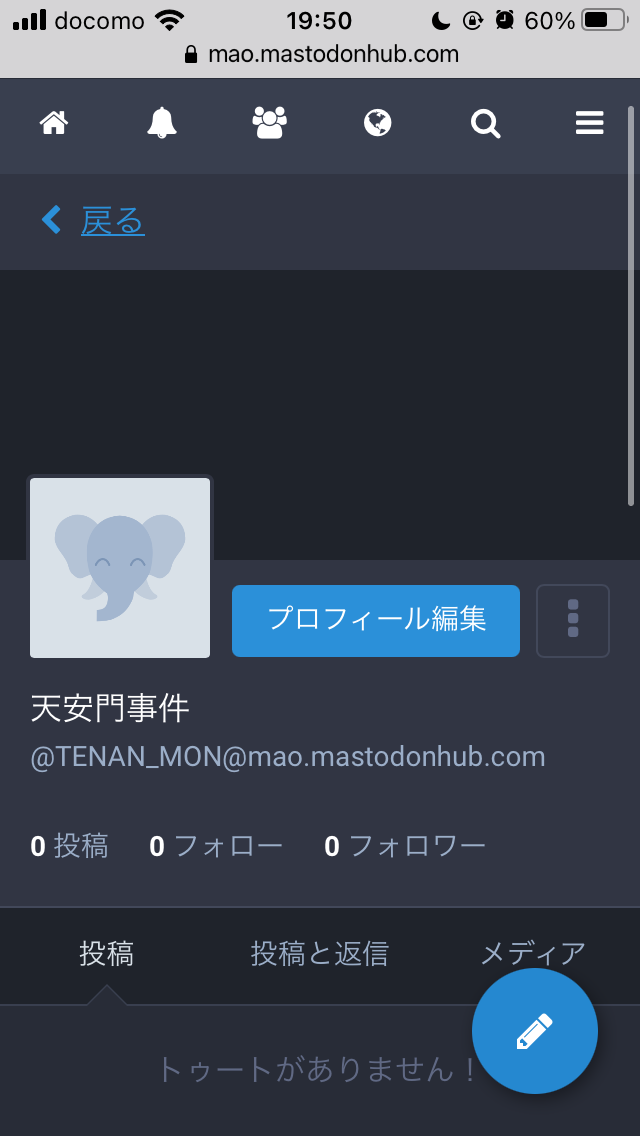Open the three-dot profile options menu
This screenshot has width=640, height=1136.
tap(573, 620)
